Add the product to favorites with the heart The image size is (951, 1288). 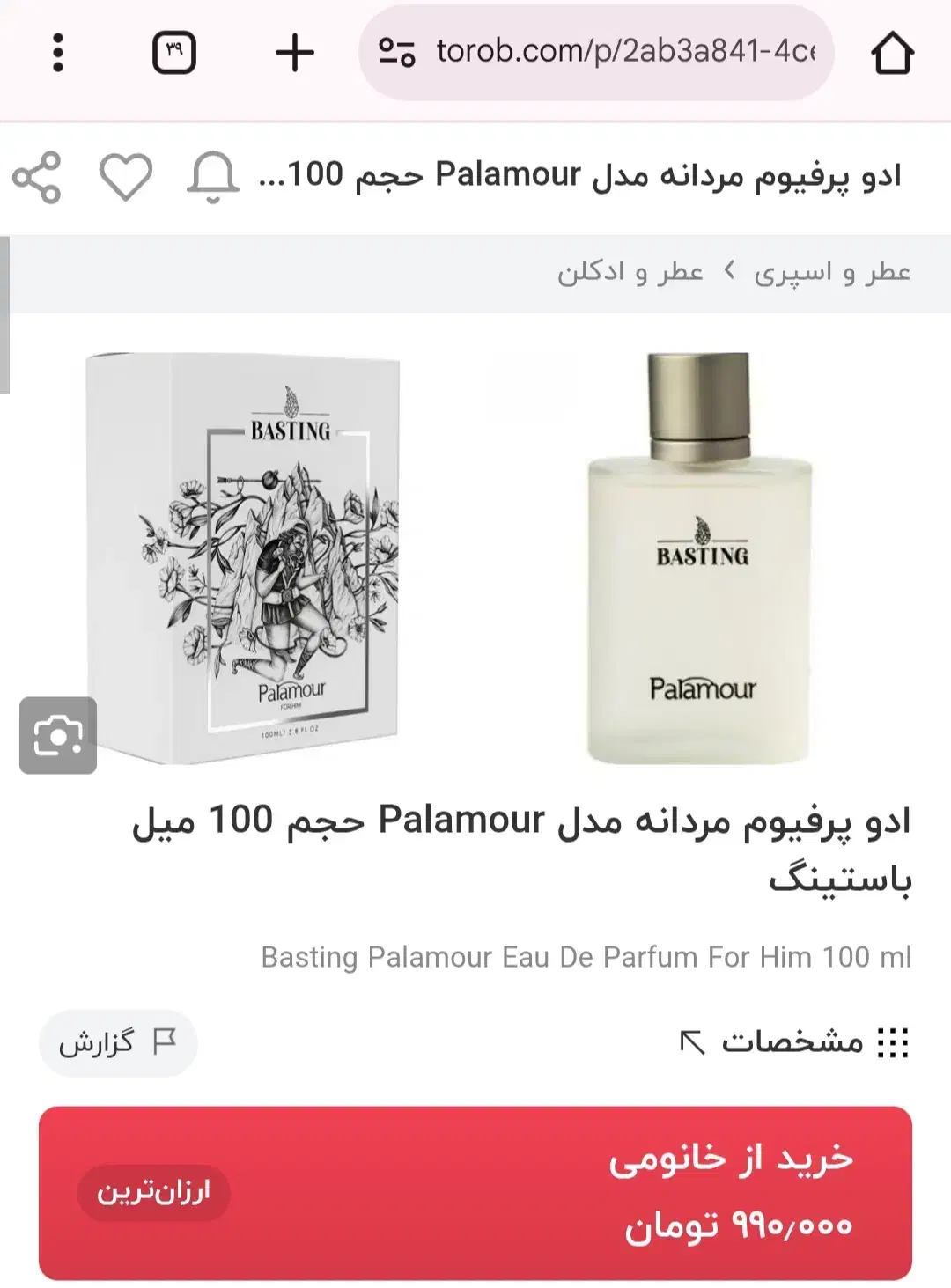[x=125, y=177]
